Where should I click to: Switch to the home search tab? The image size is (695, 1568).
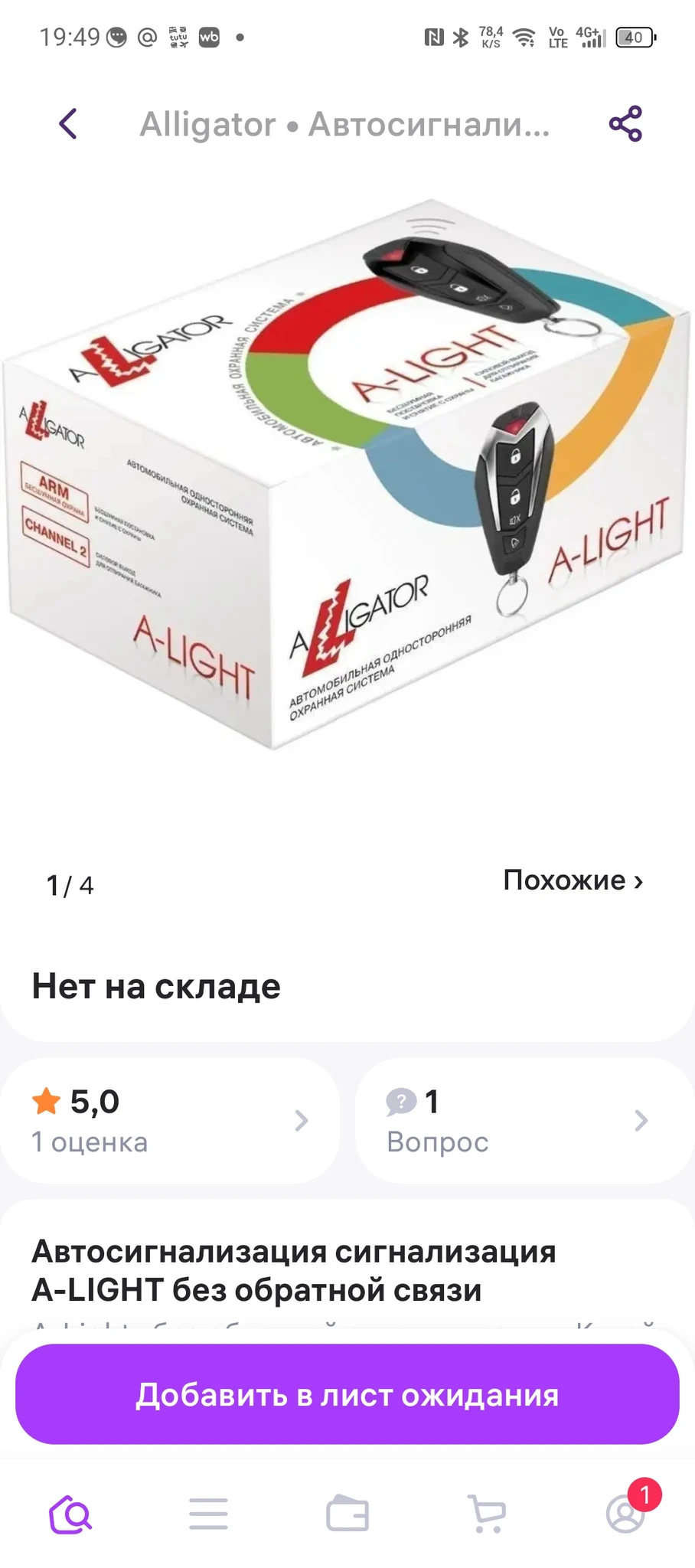click(70, 1514)
